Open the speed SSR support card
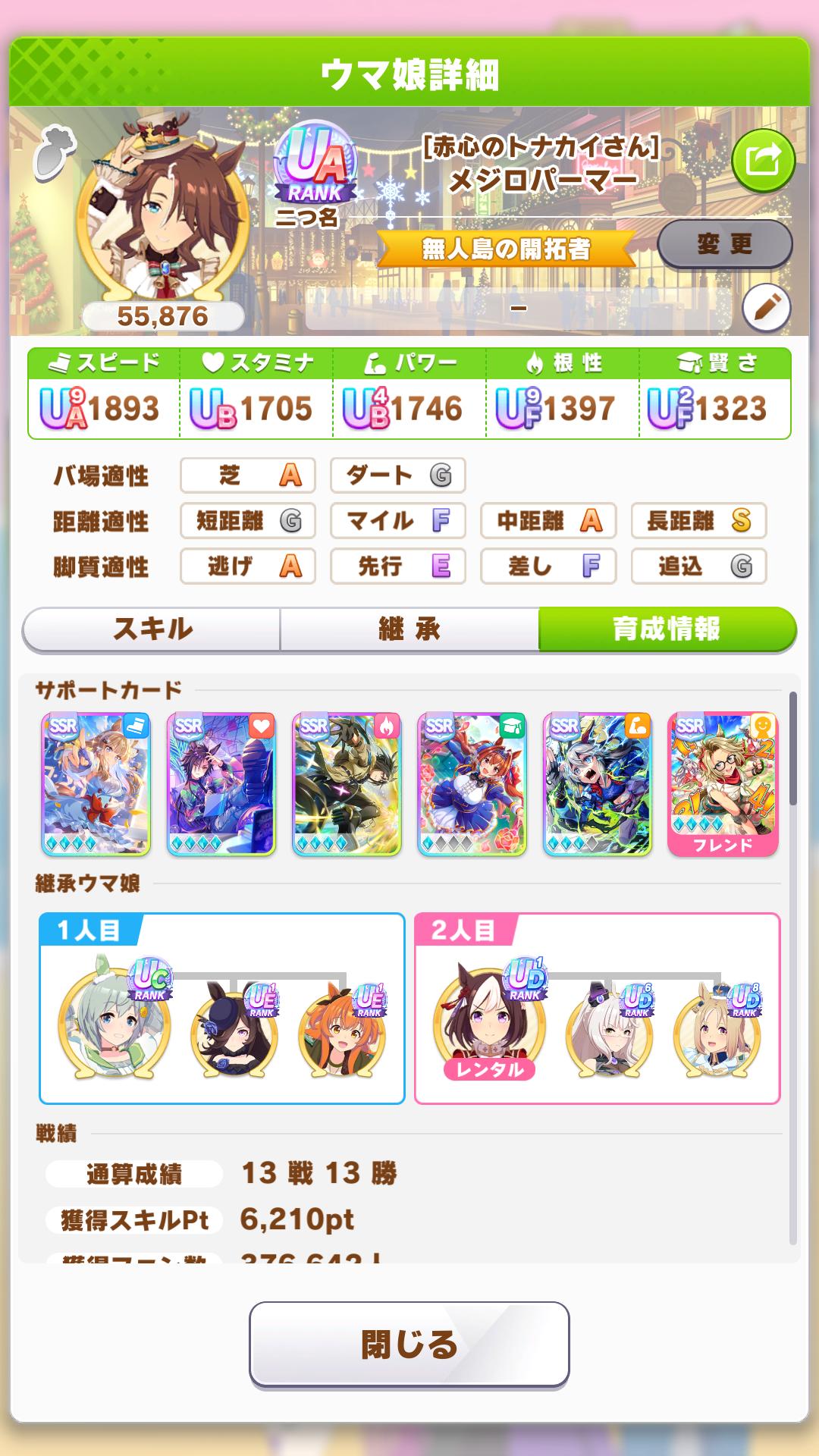 coord(96,784)
